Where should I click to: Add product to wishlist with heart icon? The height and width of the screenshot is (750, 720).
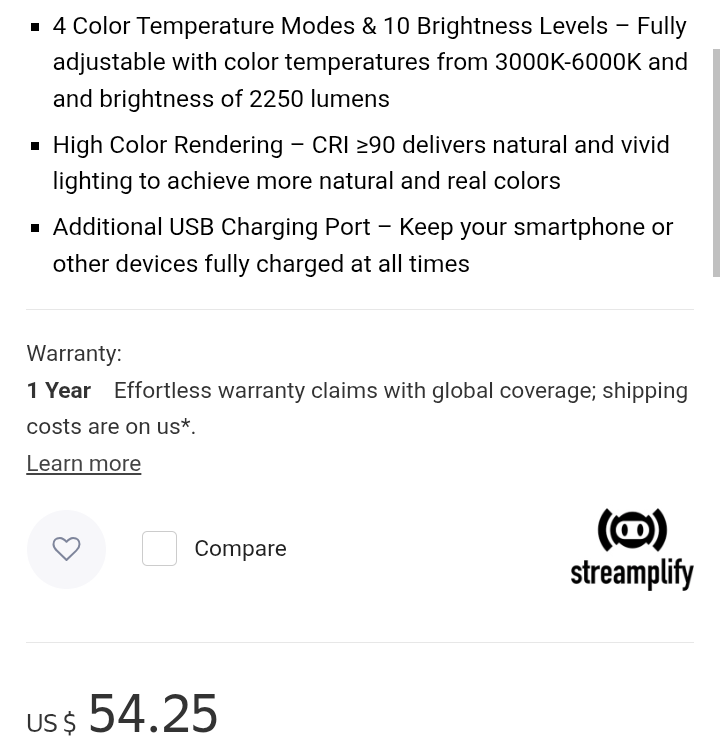pyautogui.click(x=66, y=549)
